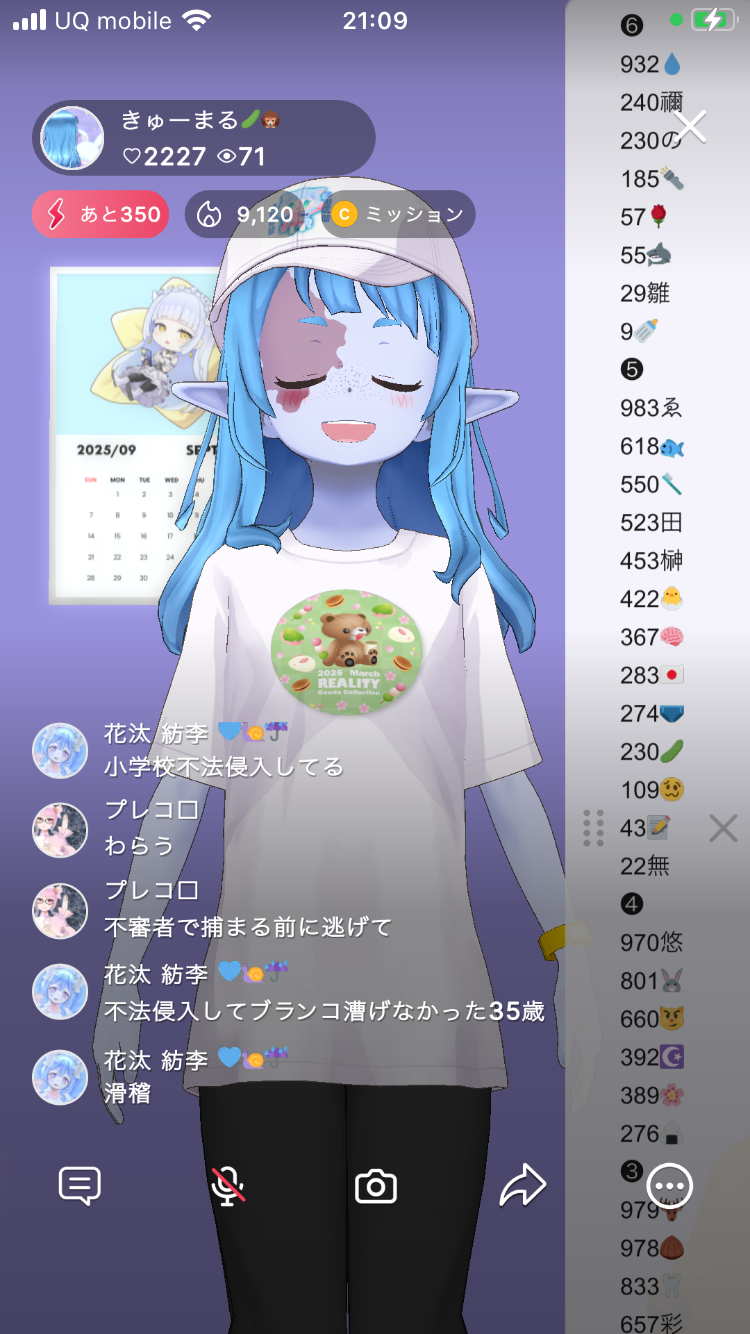The image size is (750, 1334).
Task: Share this live stream
Action: coord(523,1186)
